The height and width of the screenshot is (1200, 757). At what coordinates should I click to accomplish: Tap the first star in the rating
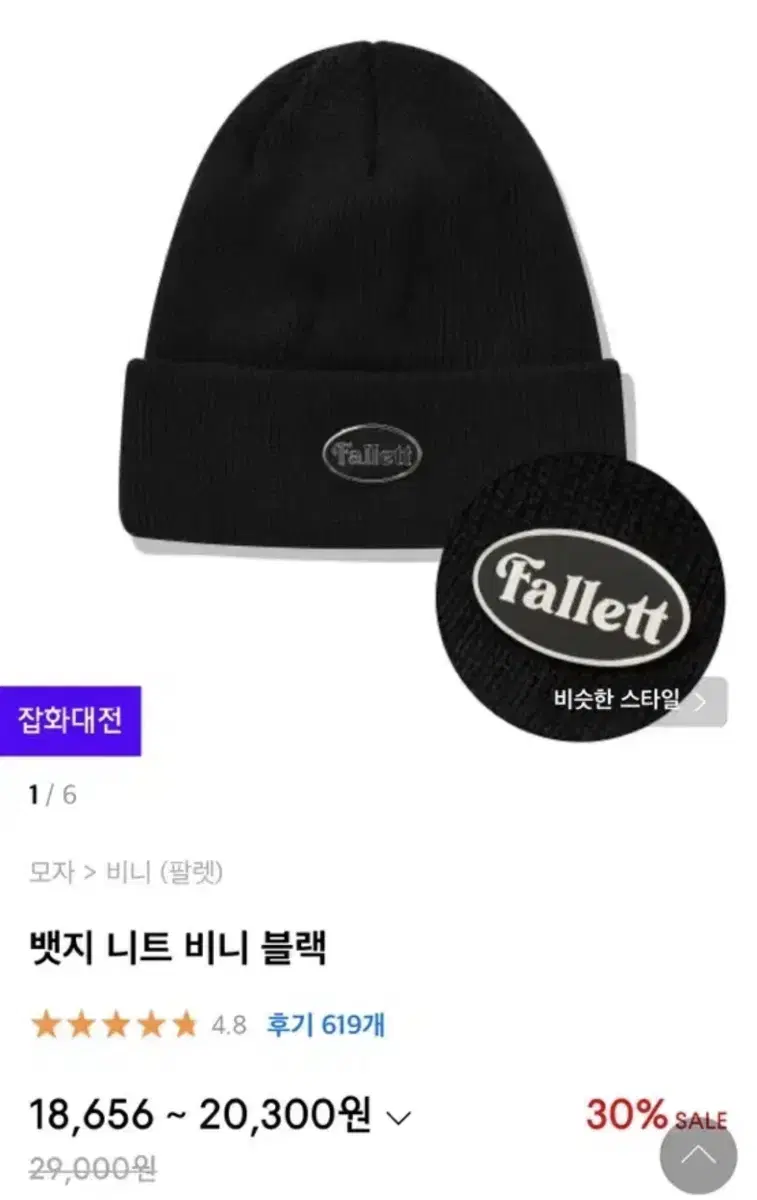click(48, 1021)
